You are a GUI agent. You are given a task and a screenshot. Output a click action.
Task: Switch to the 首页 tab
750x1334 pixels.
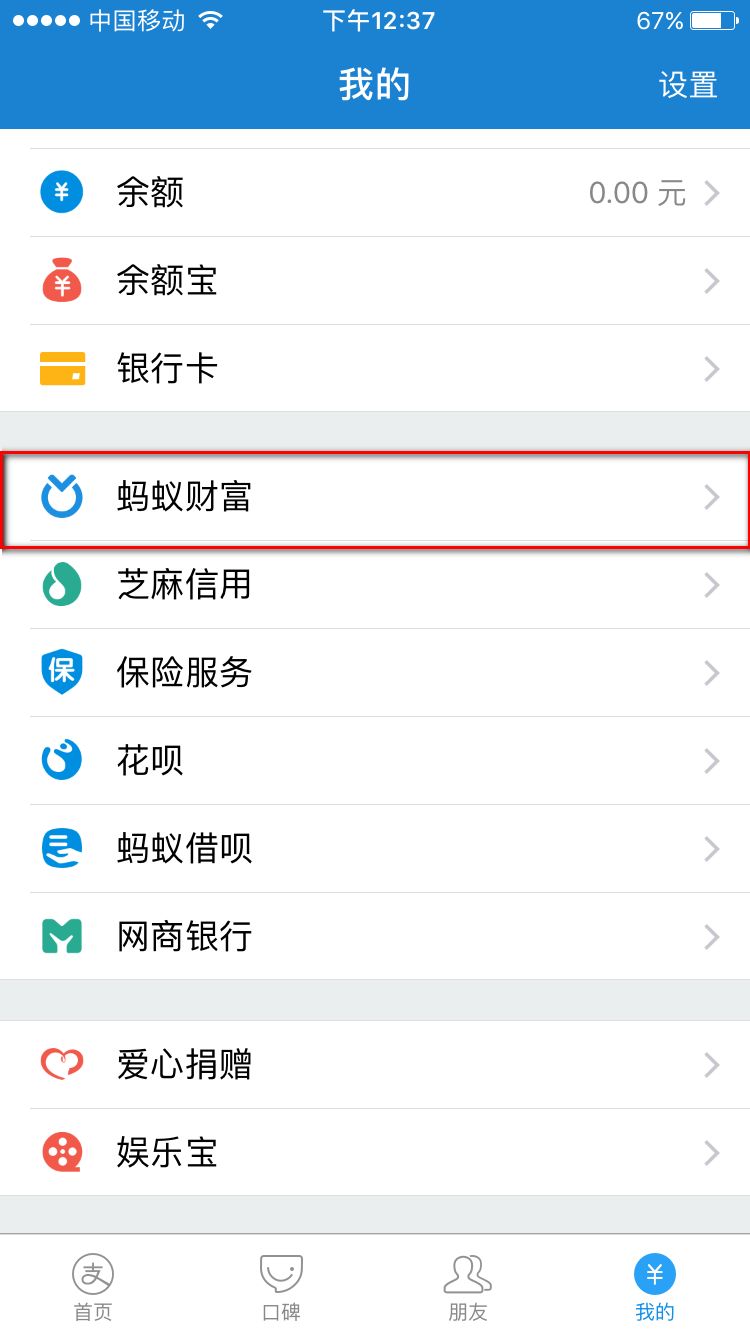point(93,1287)
